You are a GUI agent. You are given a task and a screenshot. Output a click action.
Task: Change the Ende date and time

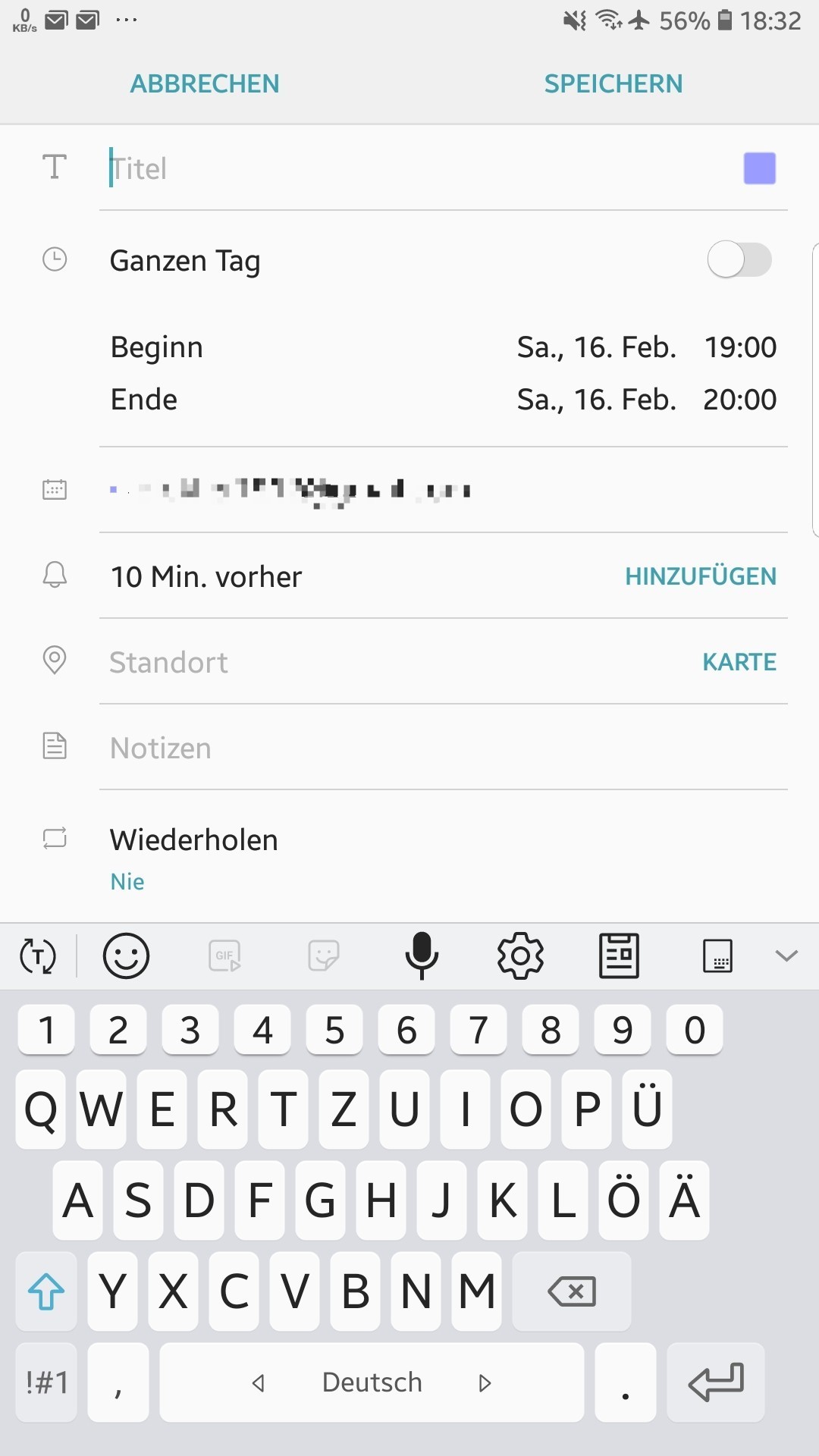646,400
